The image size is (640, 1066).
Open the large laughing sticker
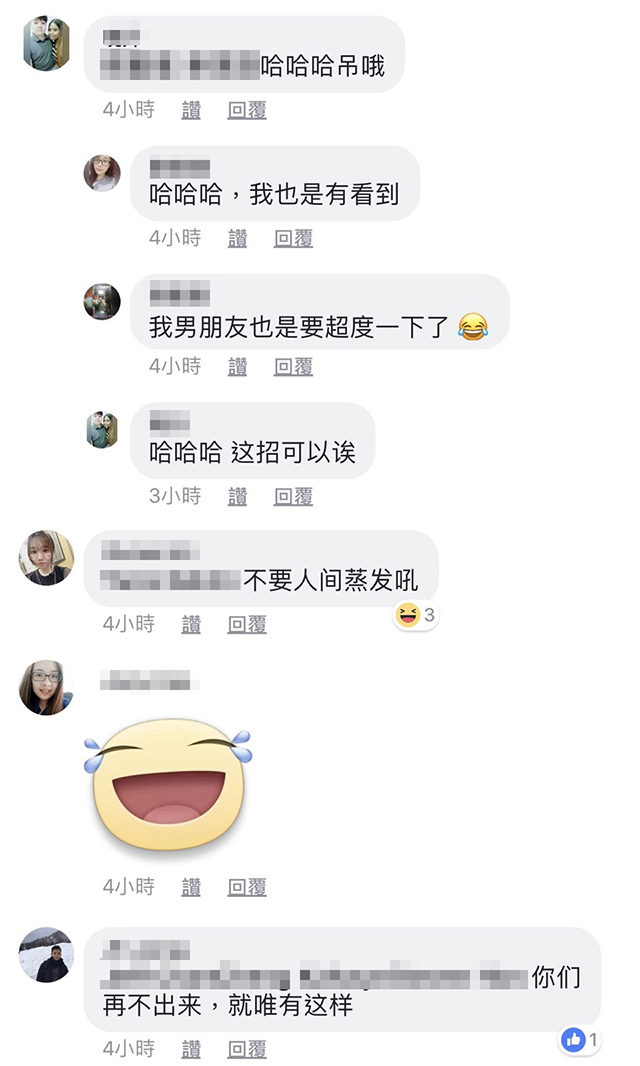click(167, 784)
